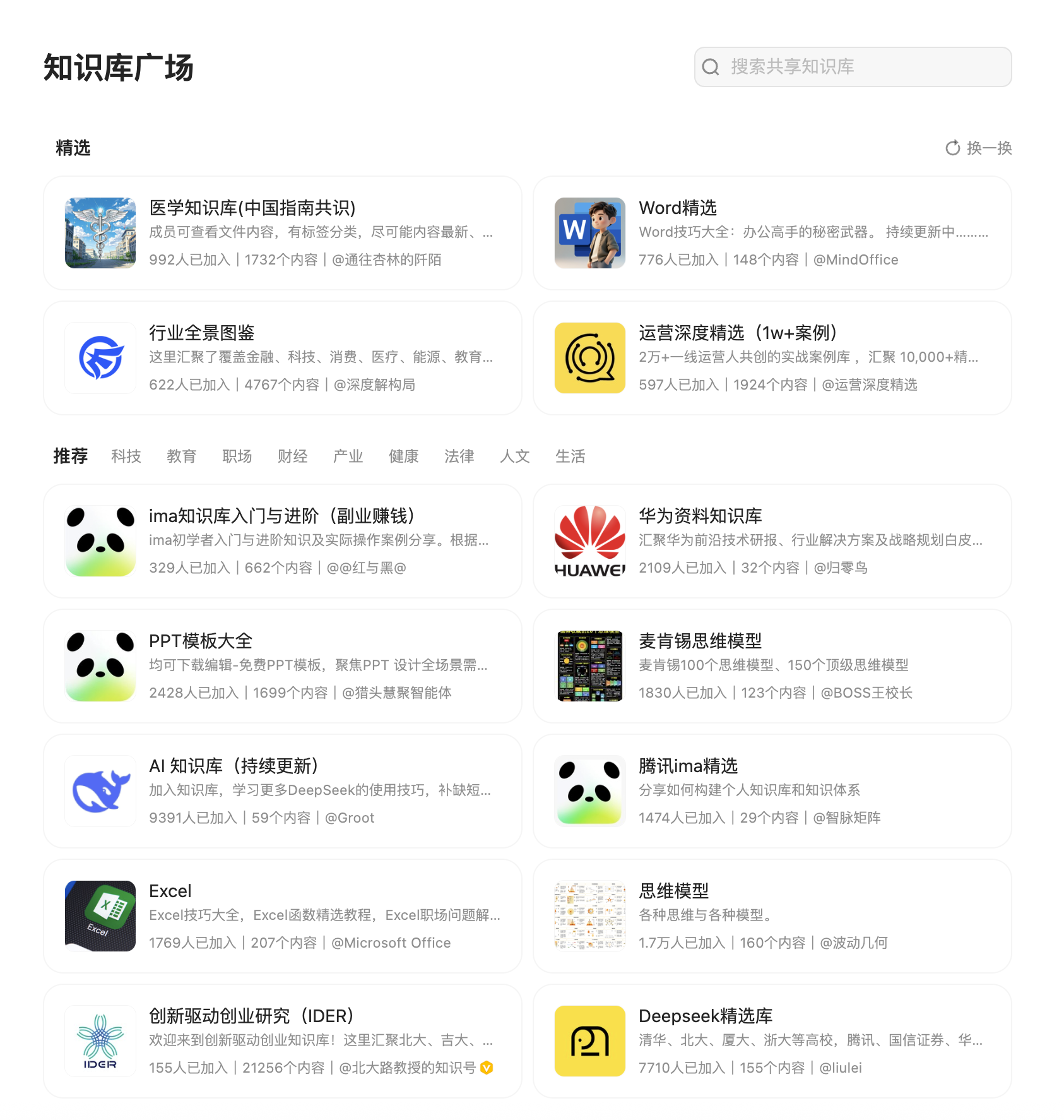The width and height of the screenshot is (1064, 1120).
Task: View the 行业全景图鉴 card
Action: (x=283, y=358)
